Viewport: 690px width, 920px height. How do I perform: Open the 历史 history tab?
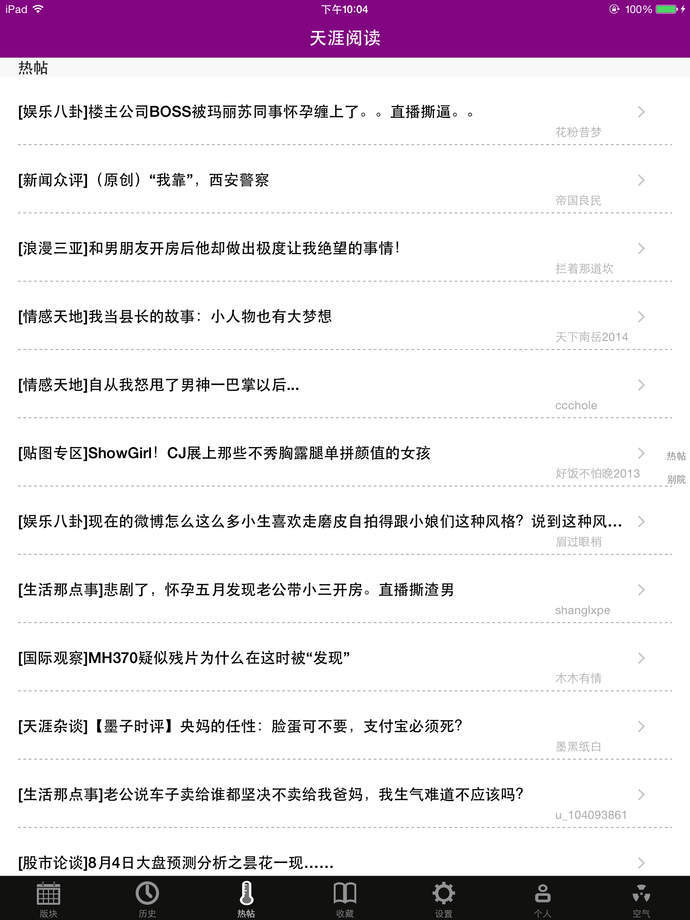coord(147,898)
